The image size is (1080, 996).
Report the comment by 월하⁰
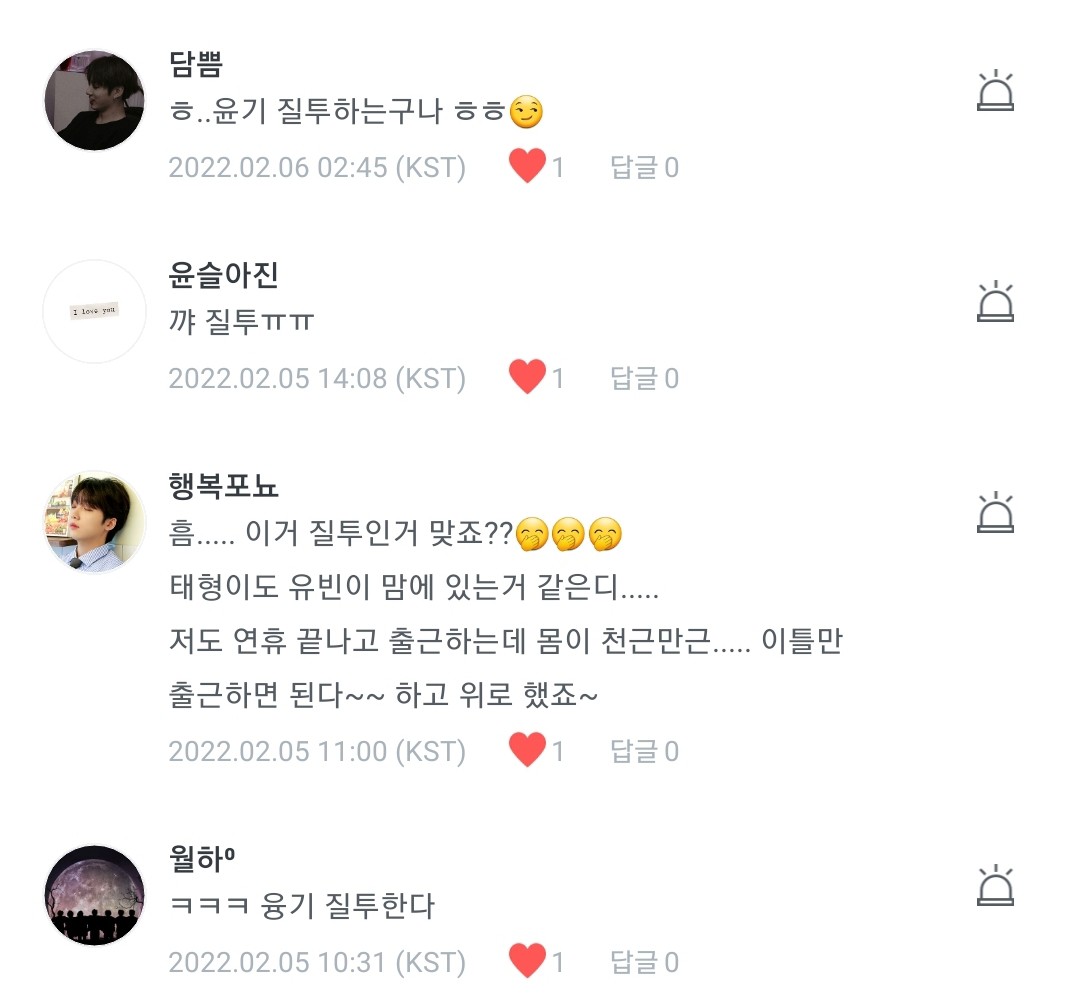[995, 887]
